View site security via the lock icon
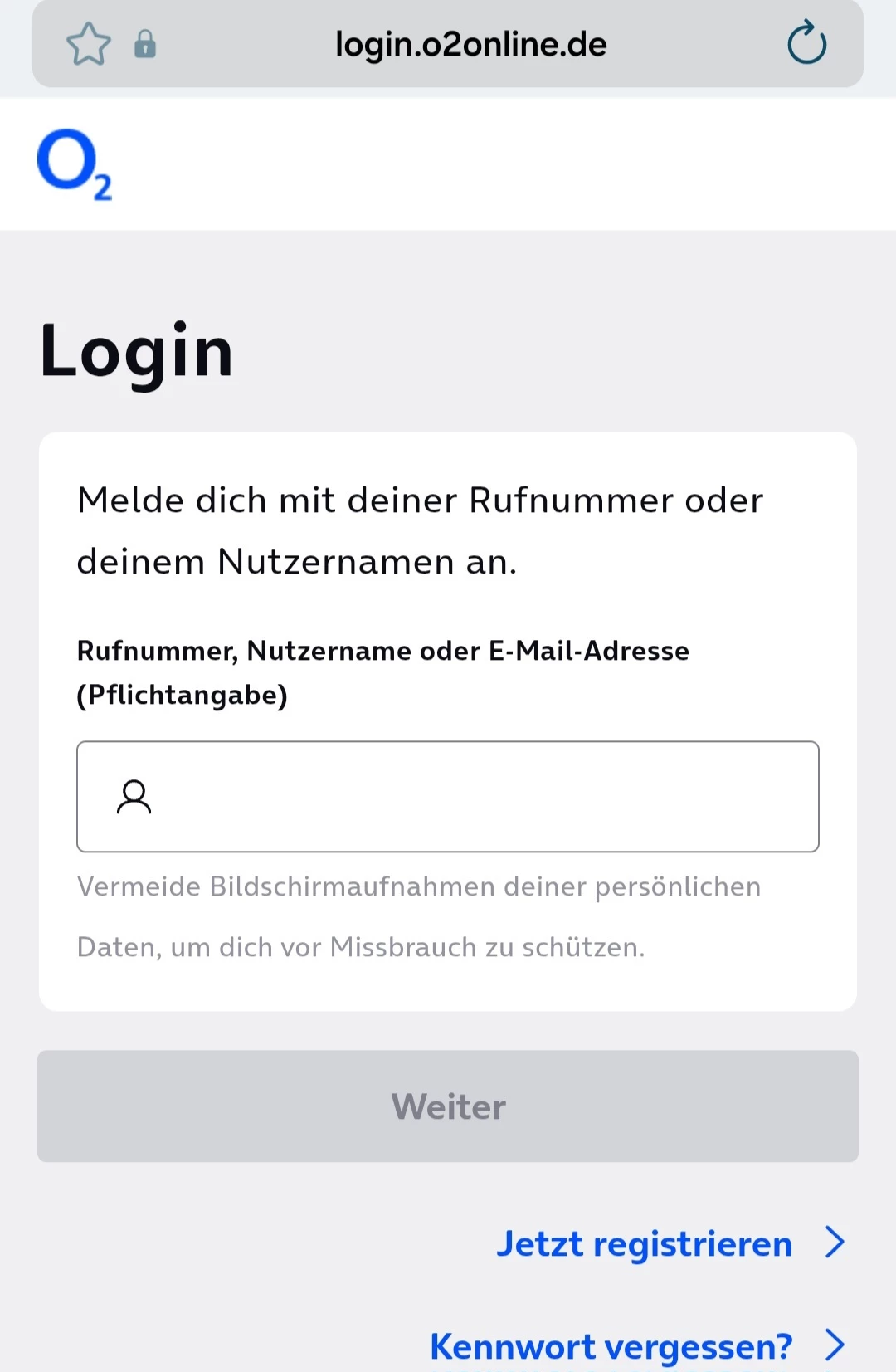The width and height of the screenshot is (896, 1372). (145, 44)
